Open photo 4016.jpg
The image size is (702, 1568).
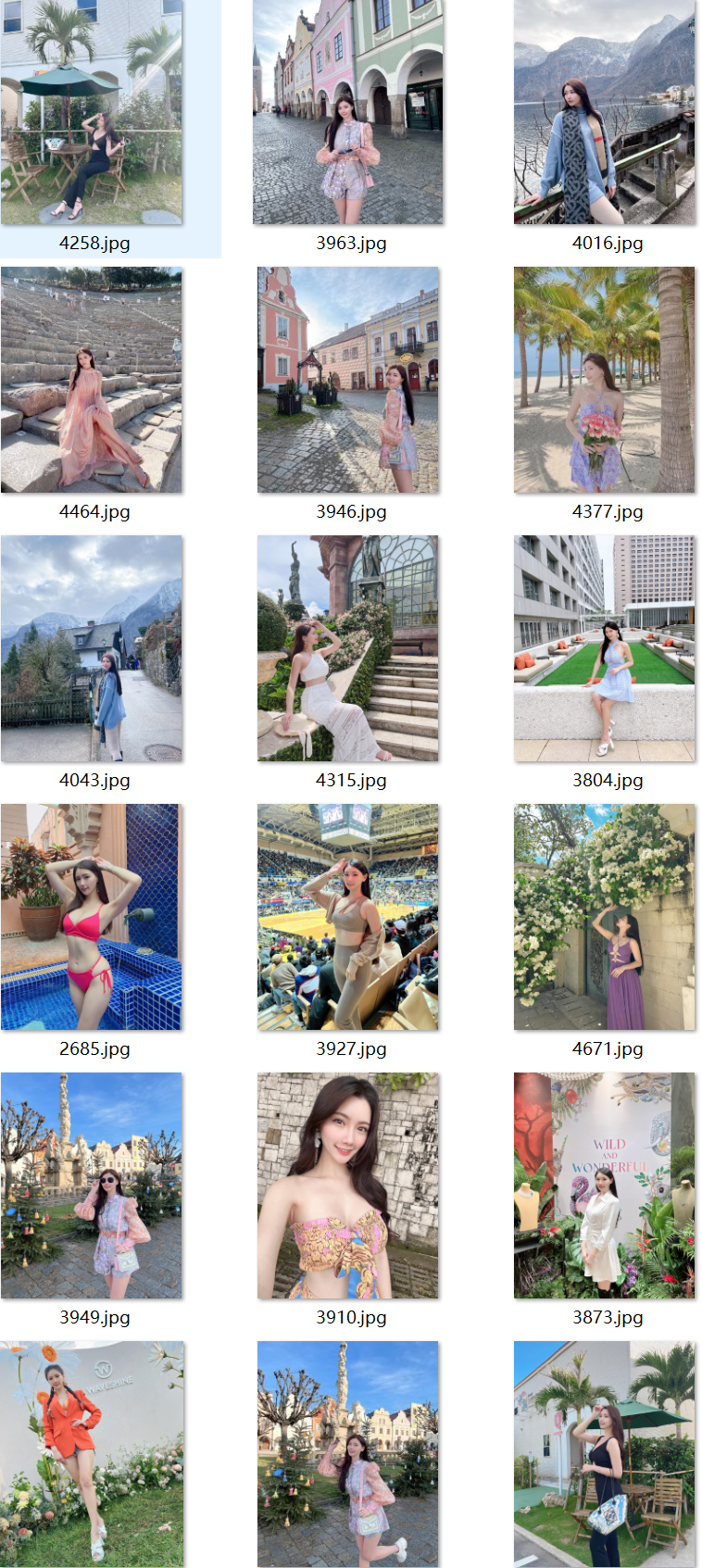pyautogui.click(x=604, y=112)
